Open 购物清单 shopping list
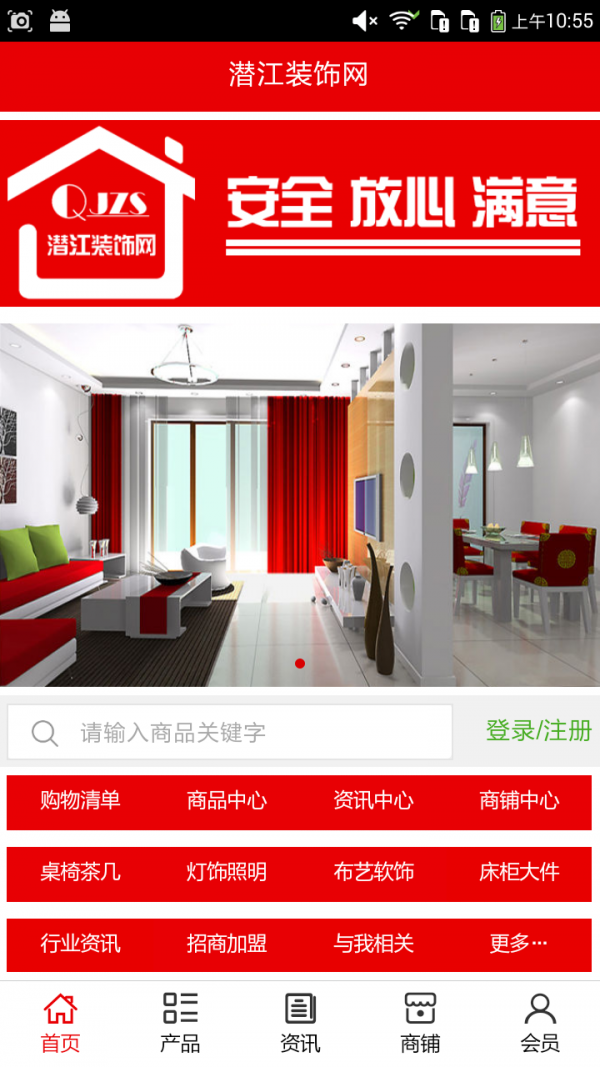Image resolution: width=600 pixels, height=1067 pixels. [80, 801]
